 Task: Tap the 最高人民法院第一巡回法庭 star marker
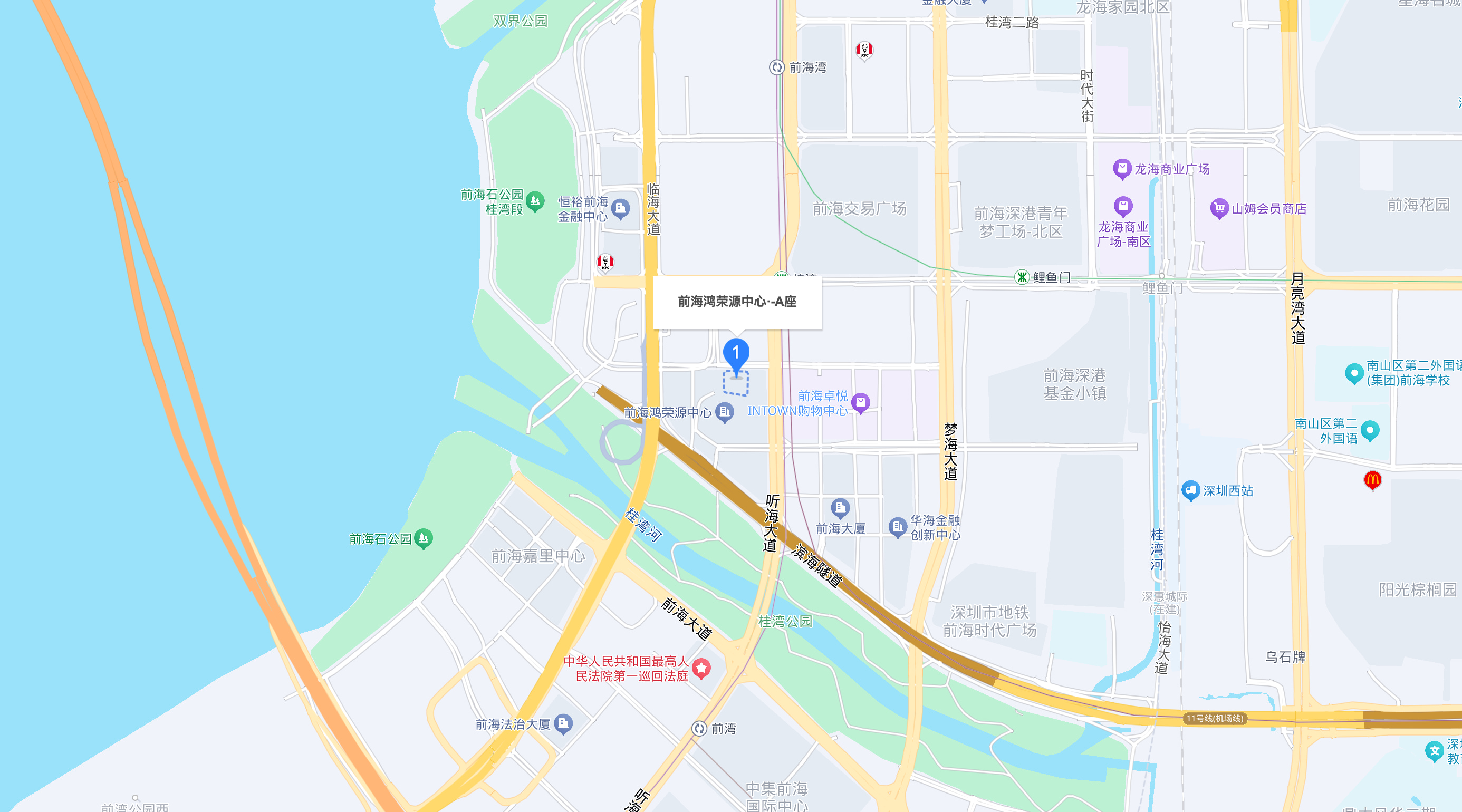(x=701, y=668)
